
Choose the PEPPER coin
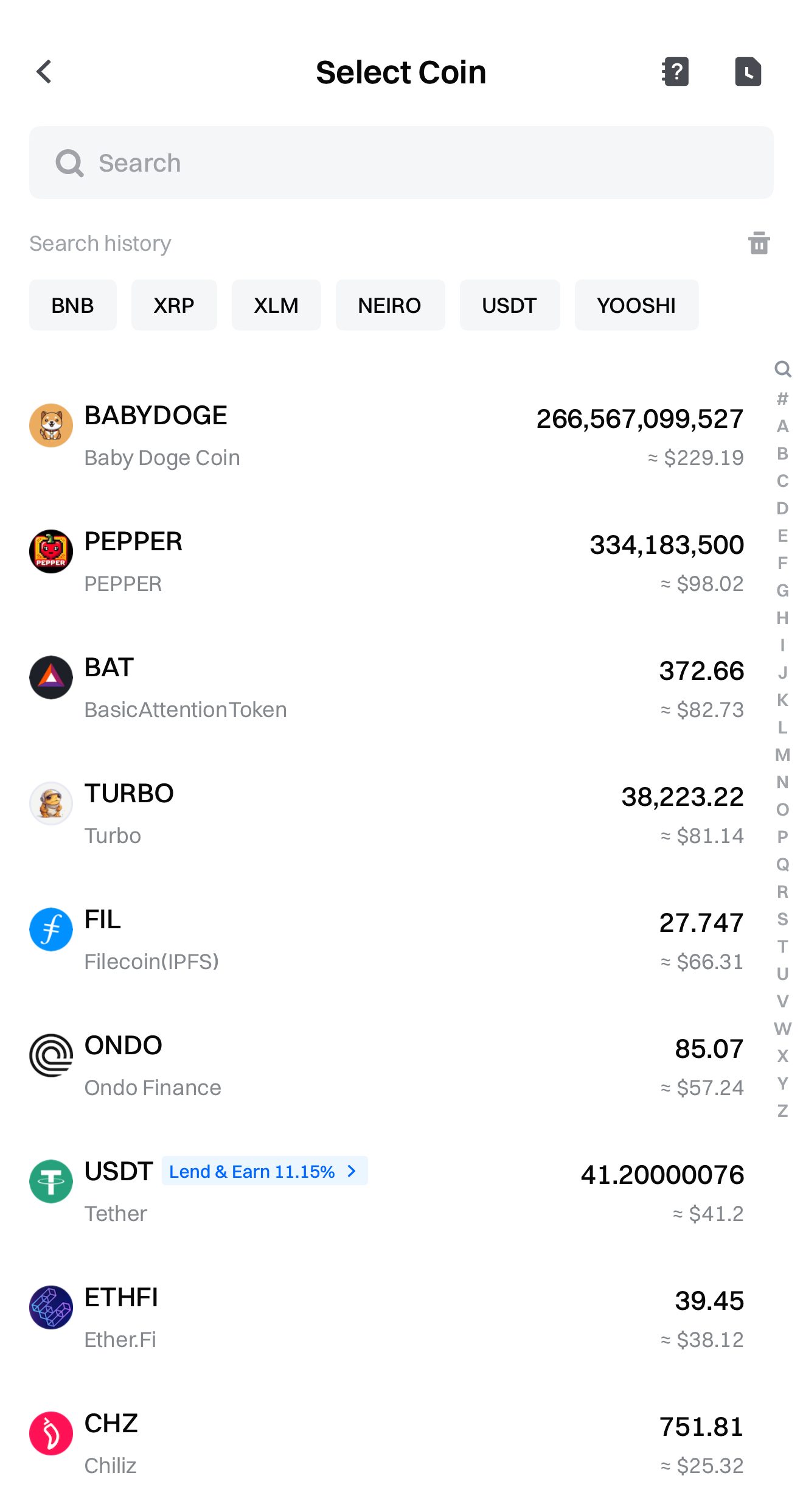[x=386, y=562]
